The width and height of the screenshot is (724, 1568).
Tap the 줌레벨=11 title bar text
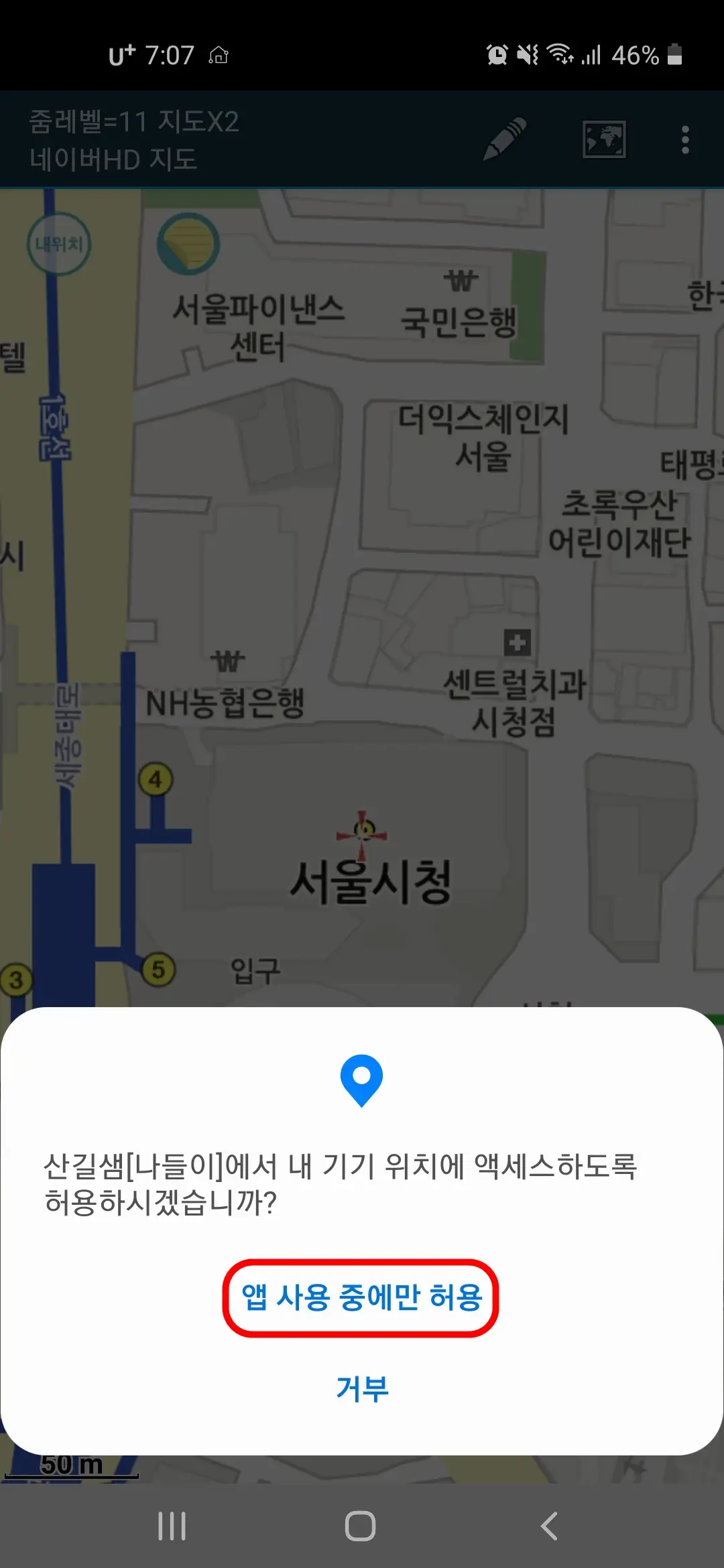pos(134,121)
